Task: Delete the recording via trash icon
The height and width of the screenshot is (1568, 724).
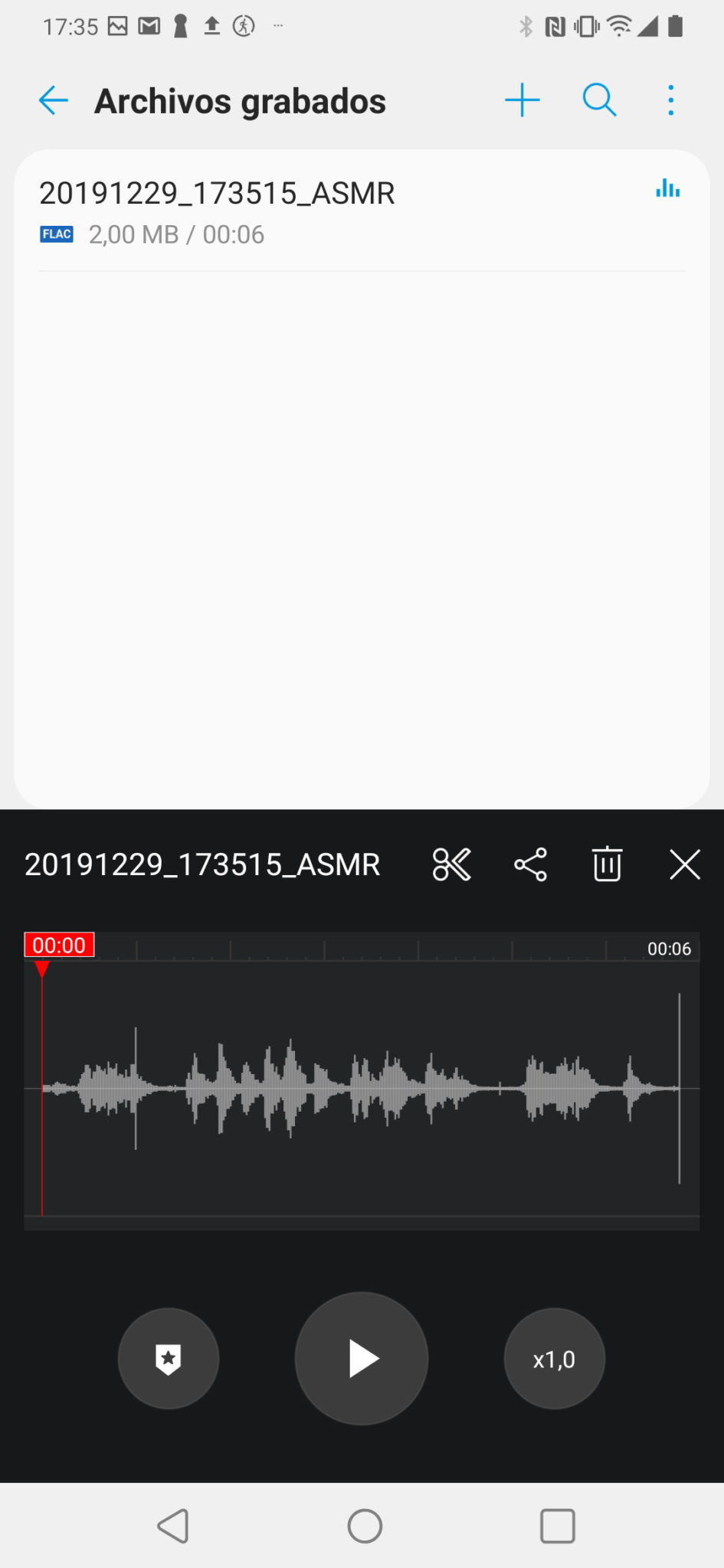Action: (607, 864)
